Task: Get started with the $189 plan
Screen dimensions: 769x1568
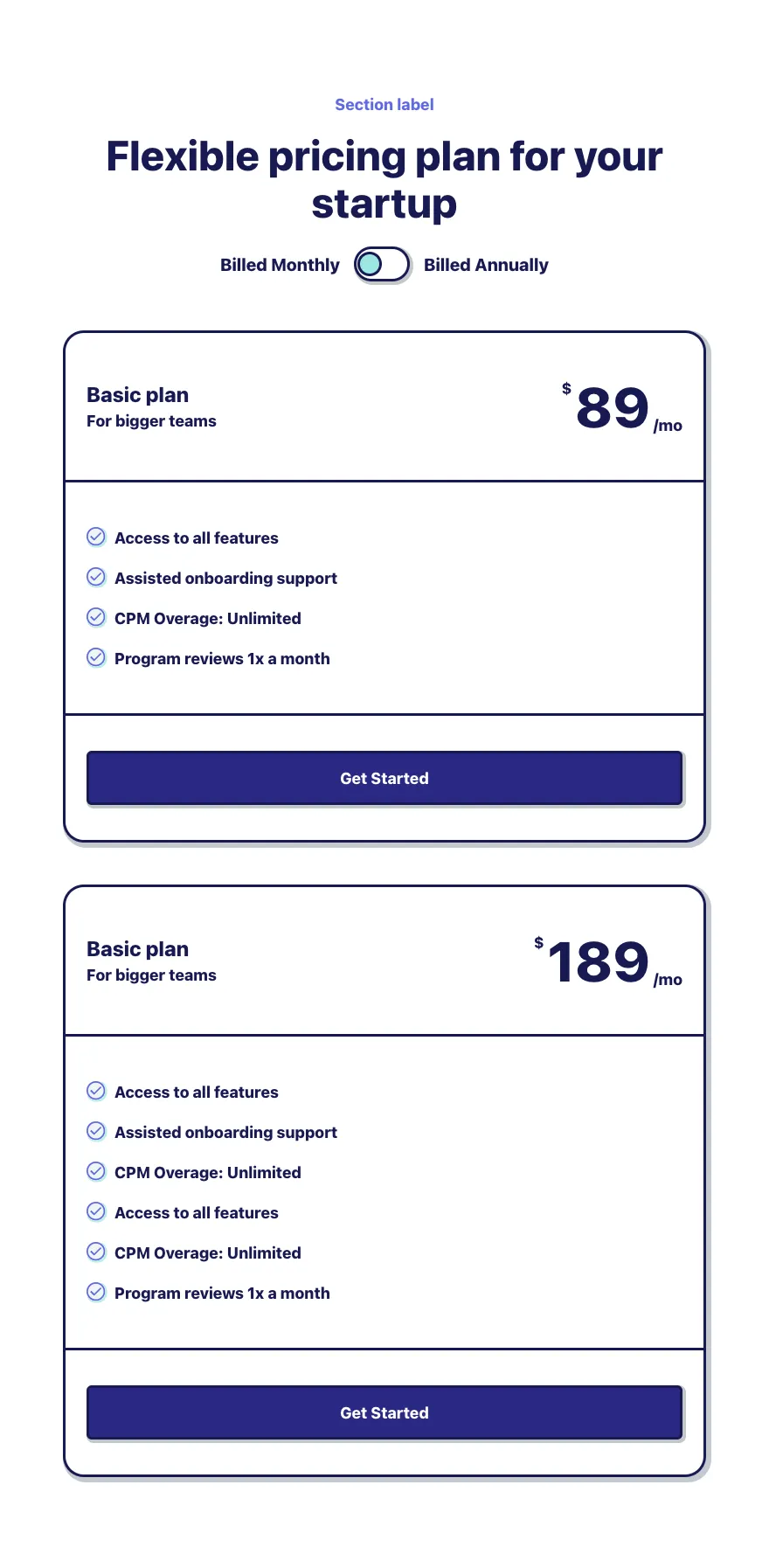Action: tap(384, 1412)
